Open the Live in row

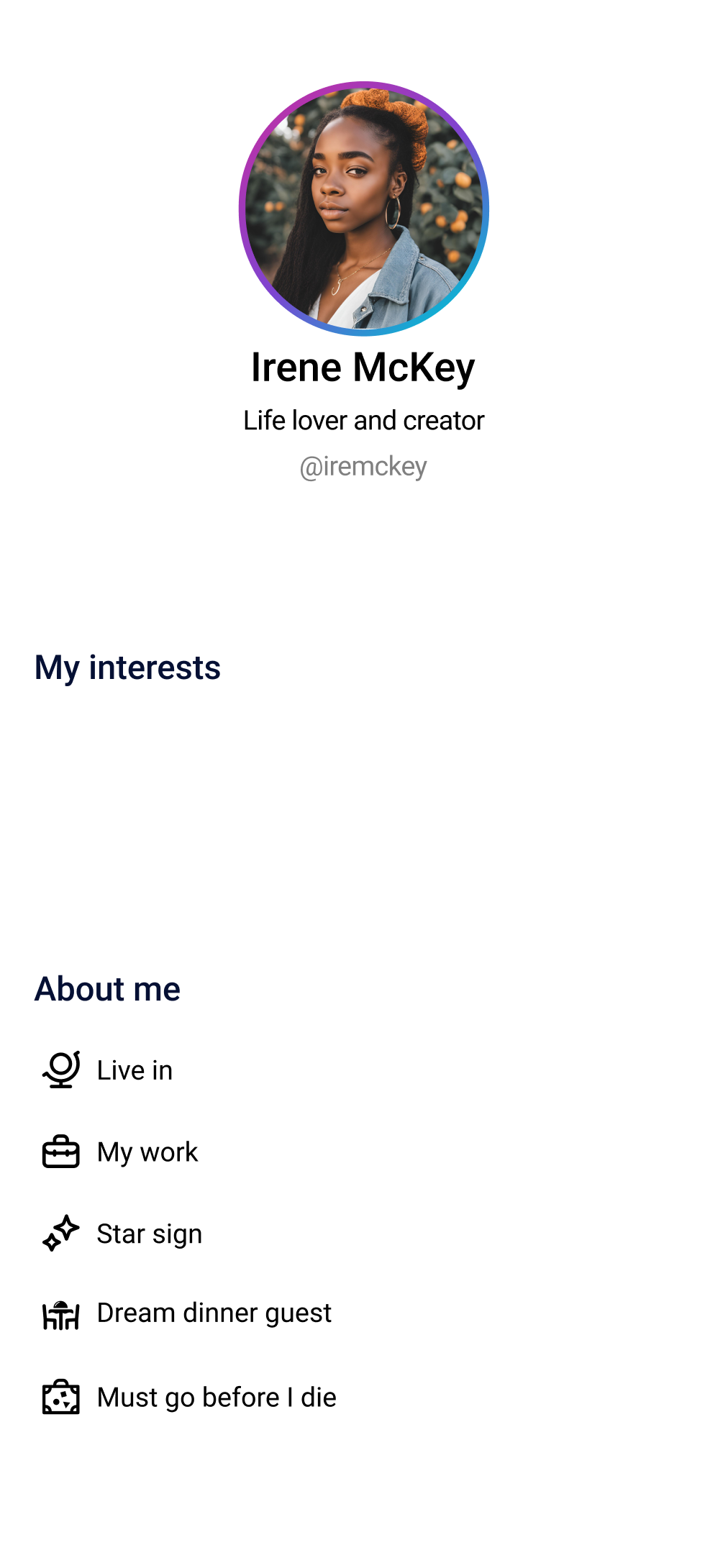click(x=135, y=1070)
